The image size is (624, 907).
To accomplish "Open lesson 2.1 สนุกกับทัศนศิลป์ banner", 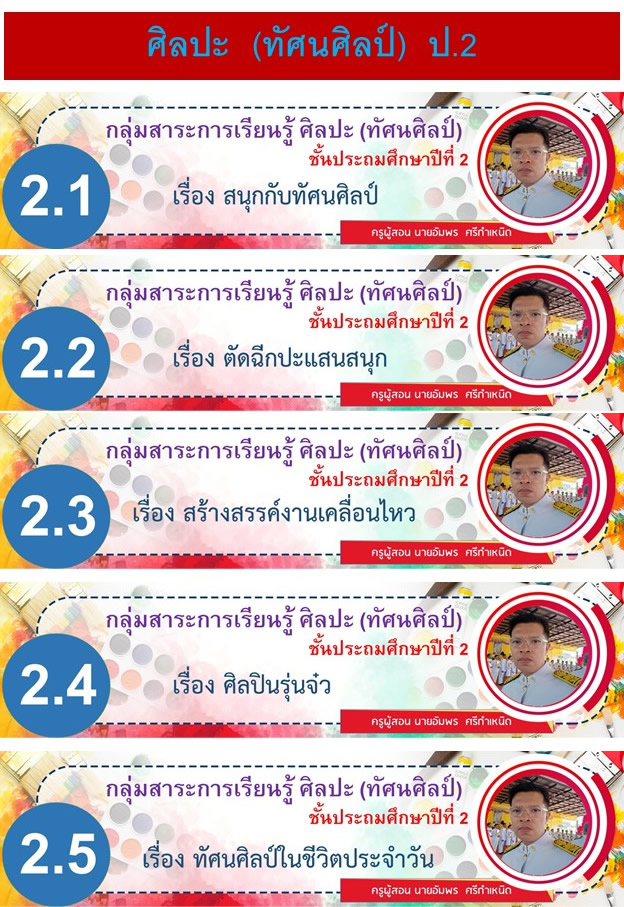I will (311, 172).
